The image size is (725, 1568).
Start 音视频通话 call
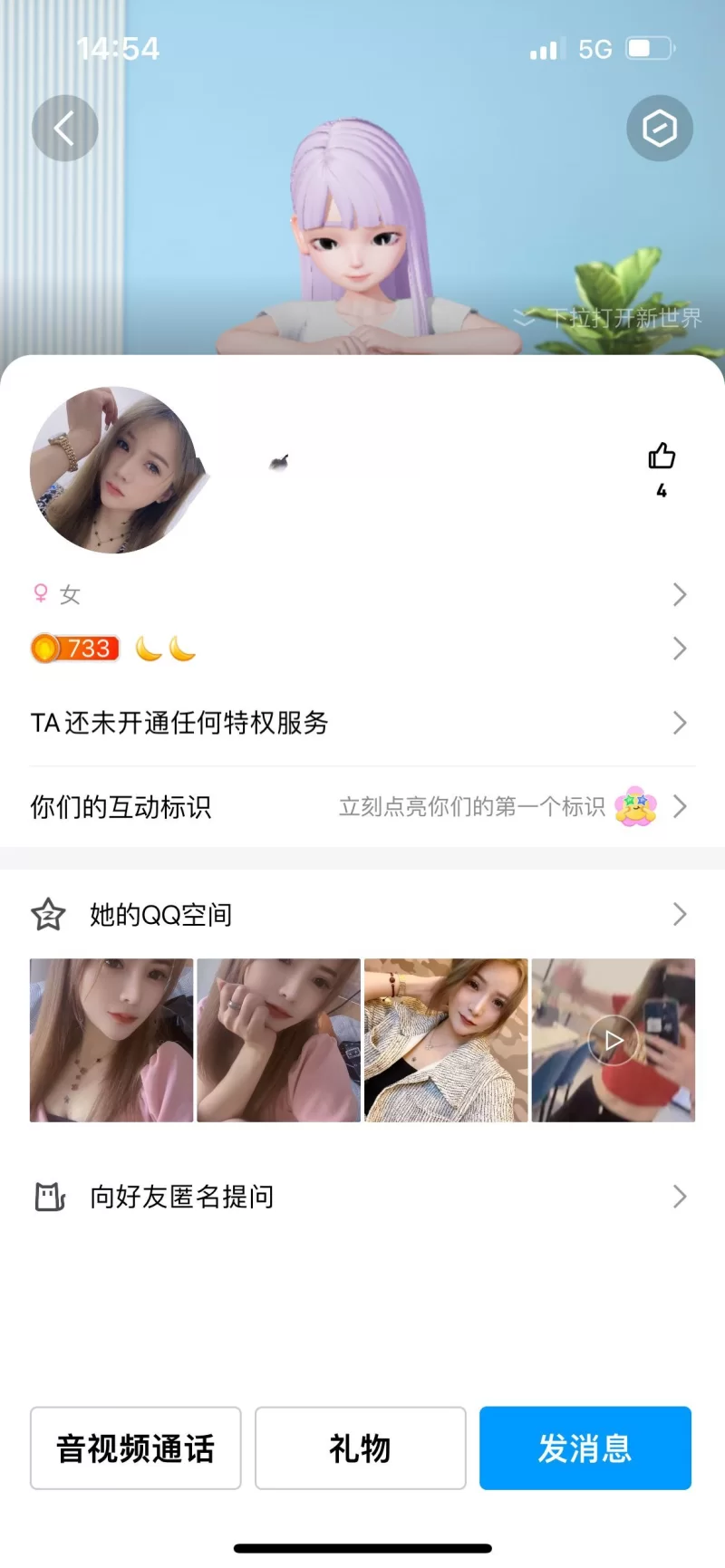[136, 1448]
